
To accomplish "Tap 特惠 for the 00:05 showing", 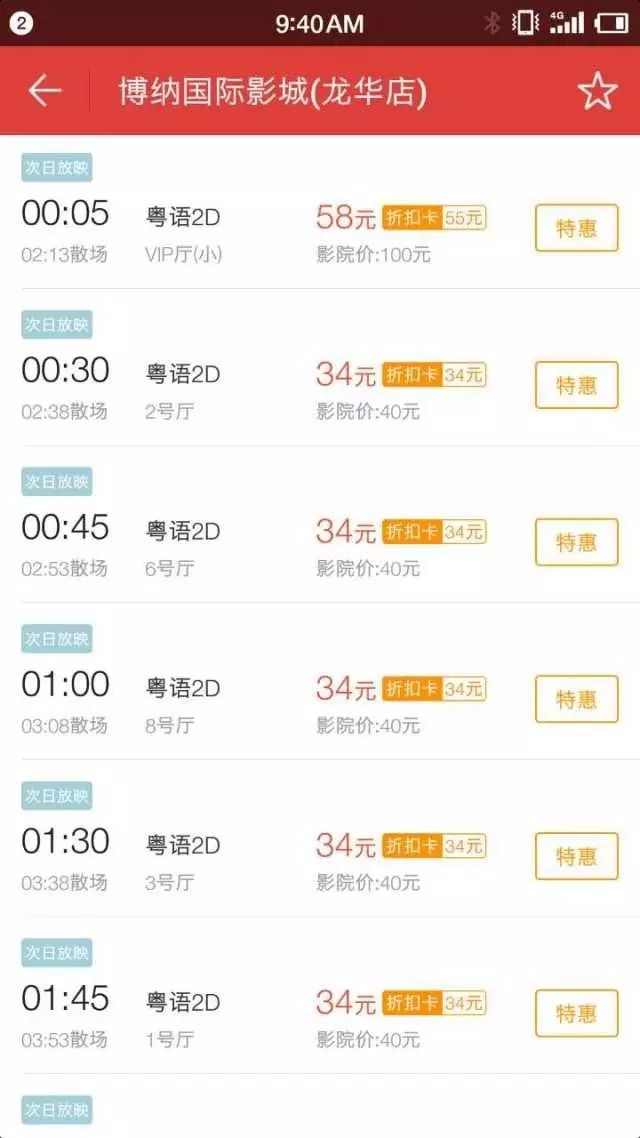I will 576,229.
